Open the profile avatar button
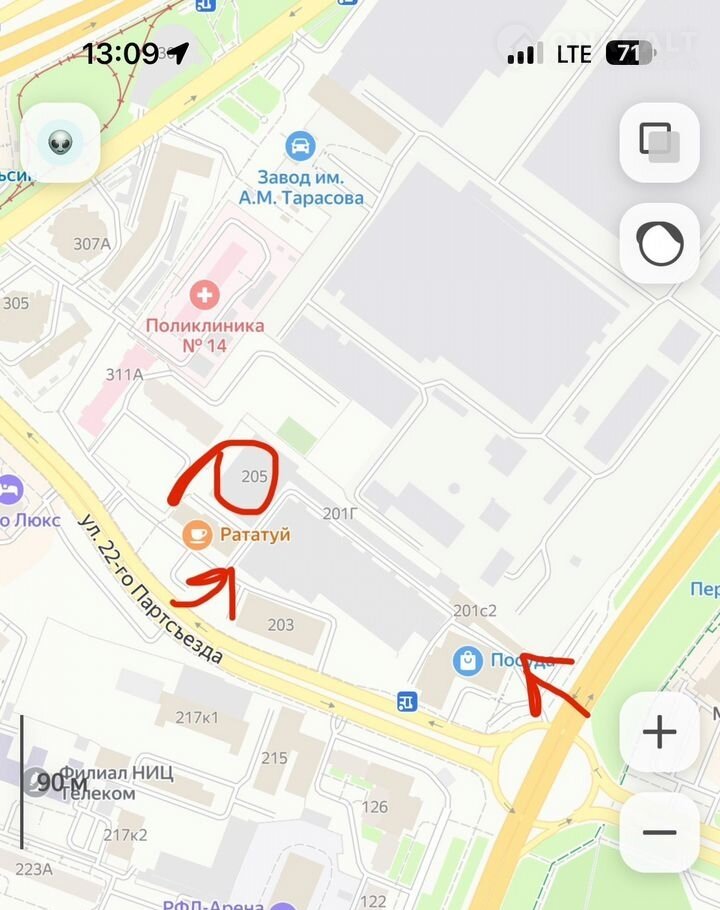Screen dimensions: 720x910 [x=59, y=143]
